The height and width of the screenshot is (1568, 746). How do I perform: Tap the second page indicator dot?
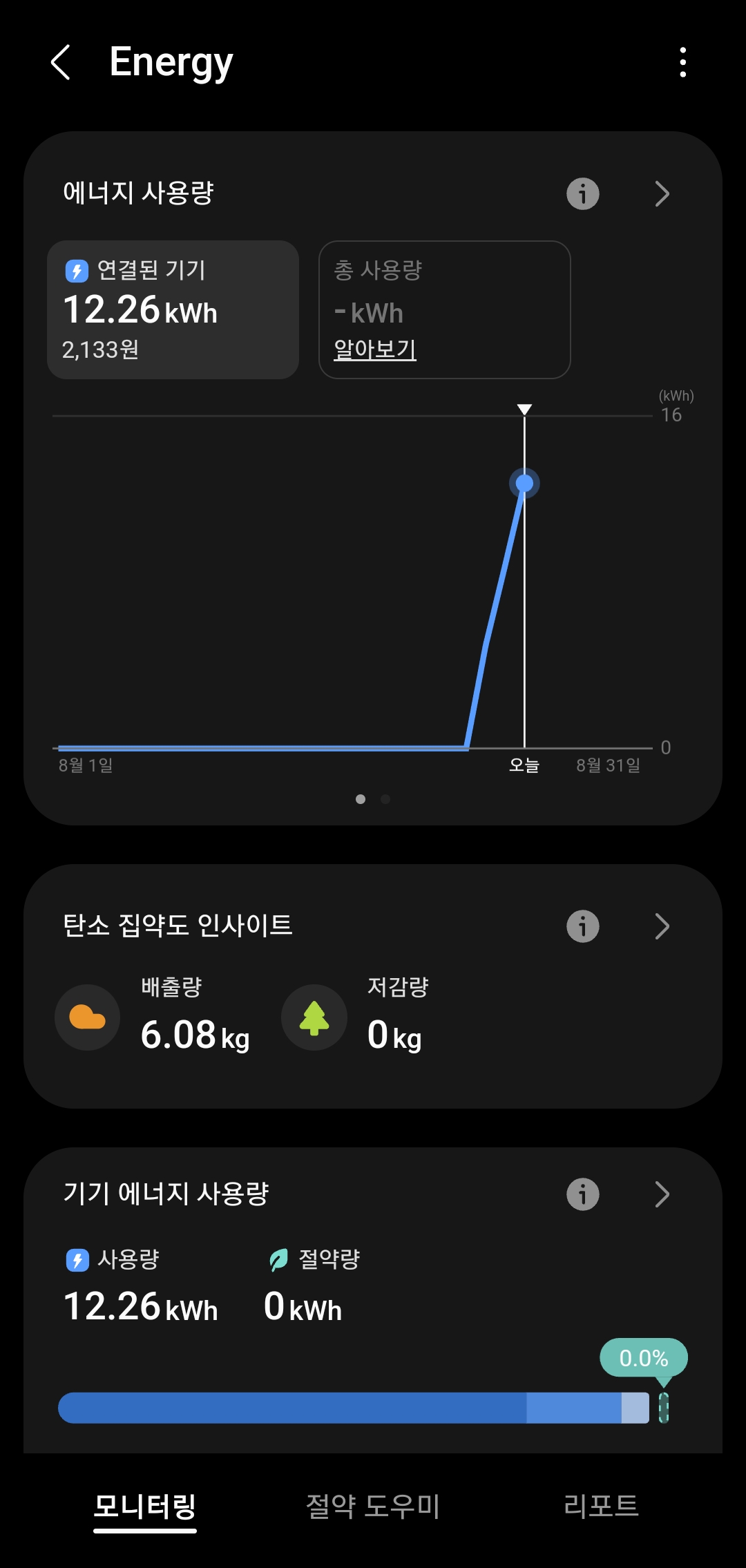pyautogui.click(x=385, y=799)
